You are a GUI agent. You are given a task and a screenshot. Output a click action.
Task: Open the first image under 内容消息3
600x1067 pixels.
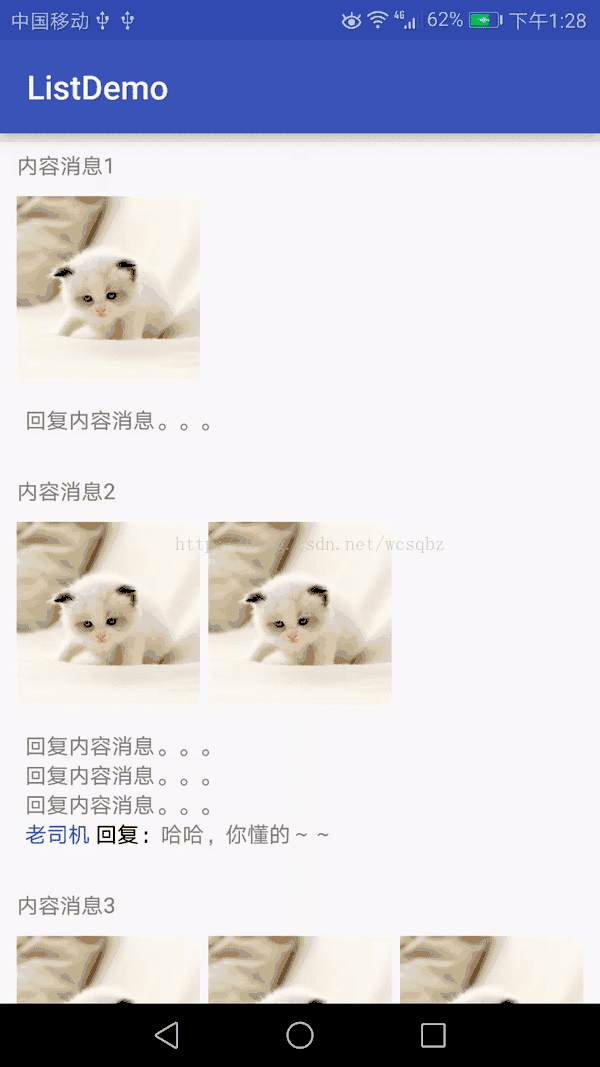coord(108,970)
